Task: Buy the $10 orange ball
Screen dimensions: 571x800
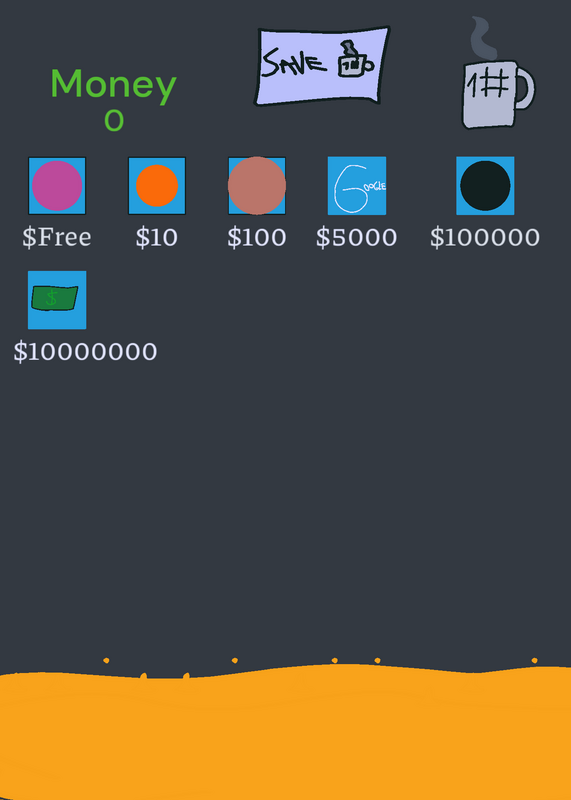Action: click(157, 186)
